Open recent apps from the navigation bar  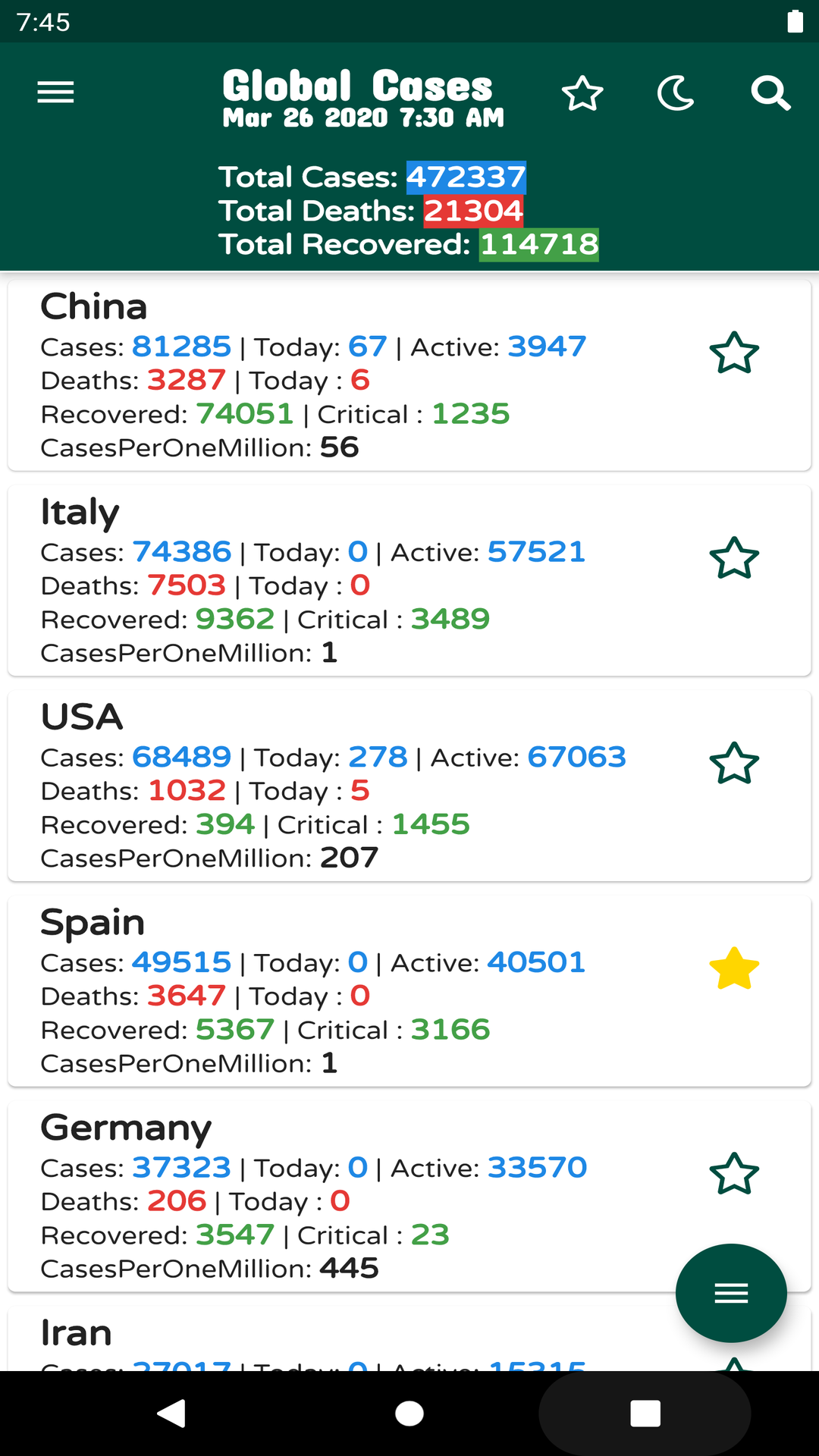645,1414
